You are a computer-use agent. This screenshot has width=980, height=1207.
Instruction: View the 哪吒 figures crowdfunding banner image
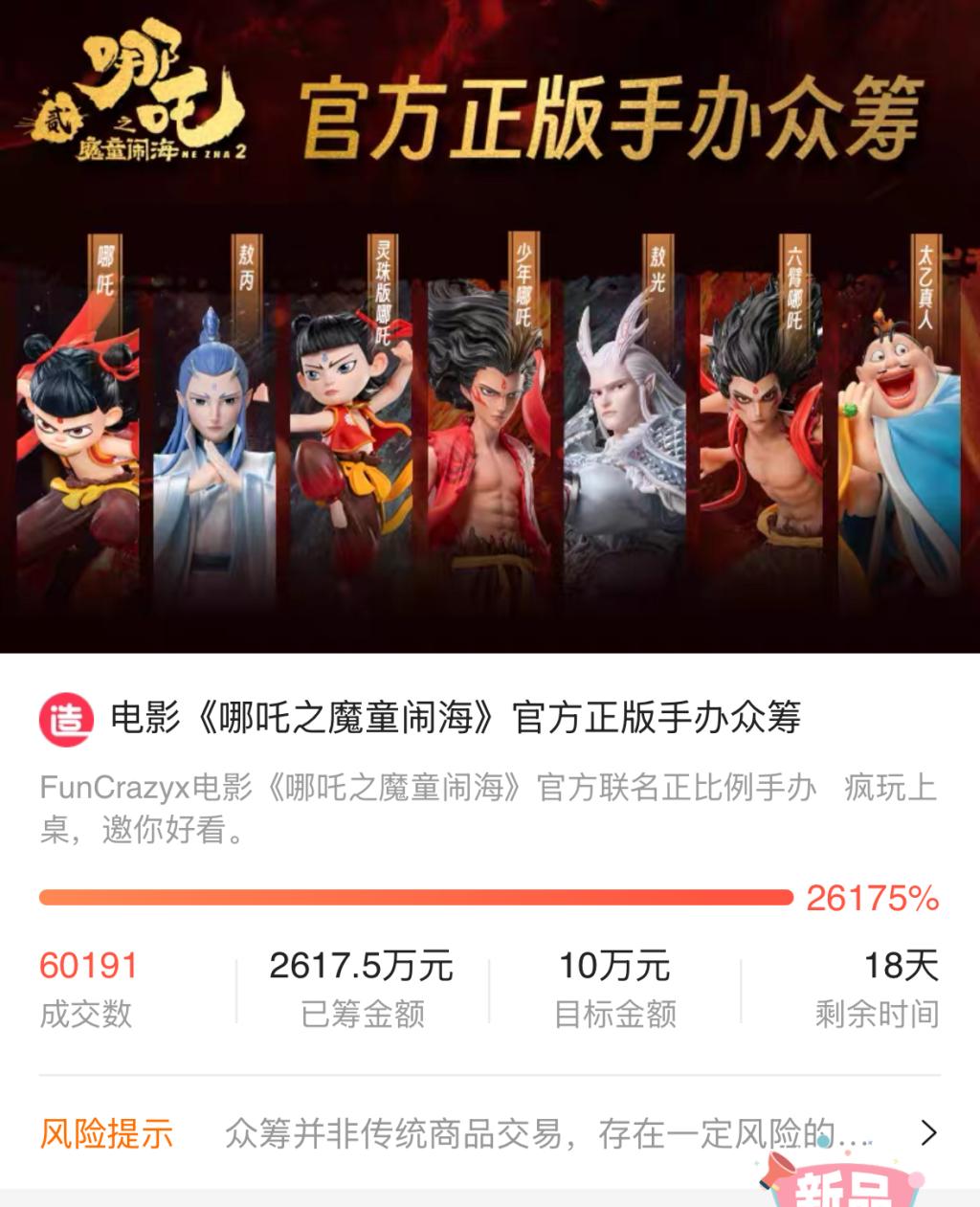490,325
